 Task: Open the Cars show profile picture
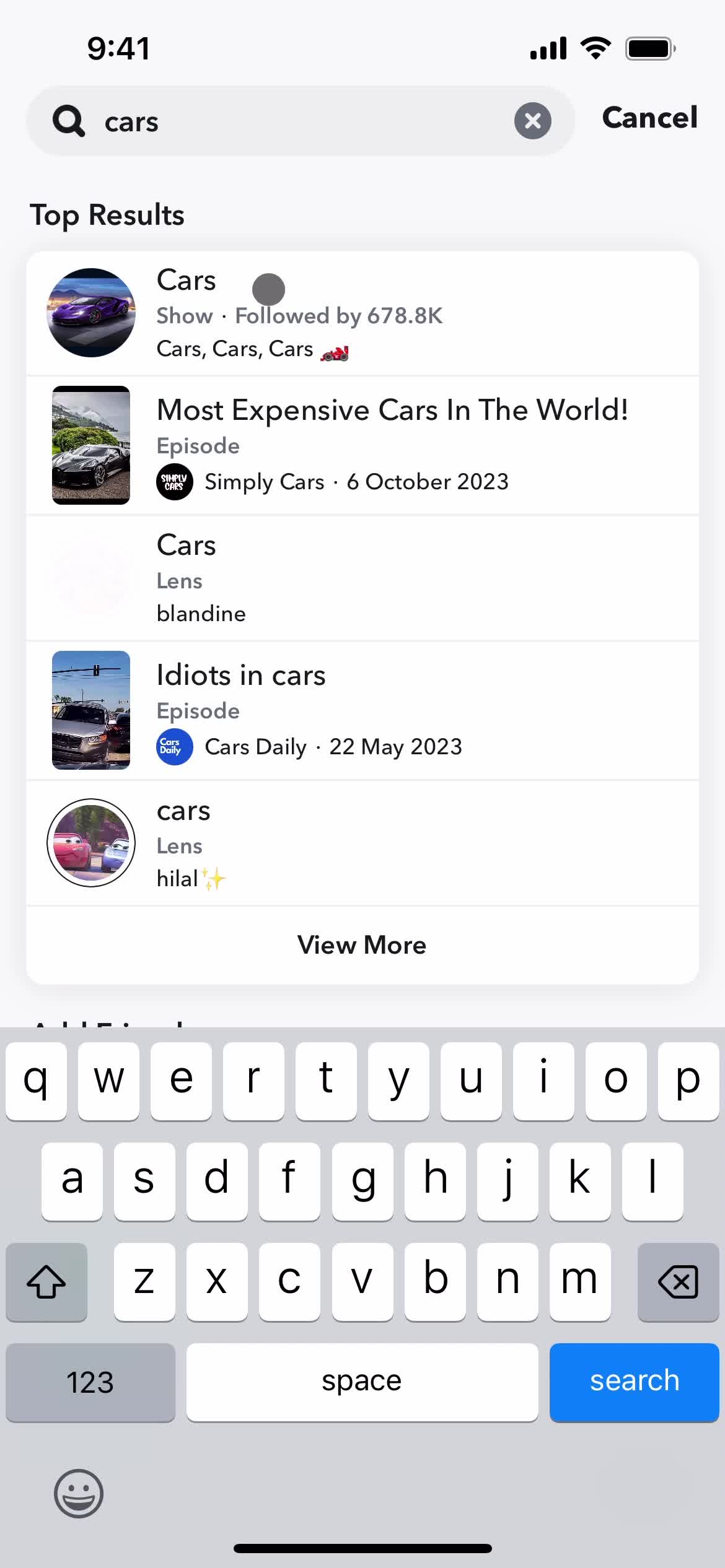coord(90,313)
